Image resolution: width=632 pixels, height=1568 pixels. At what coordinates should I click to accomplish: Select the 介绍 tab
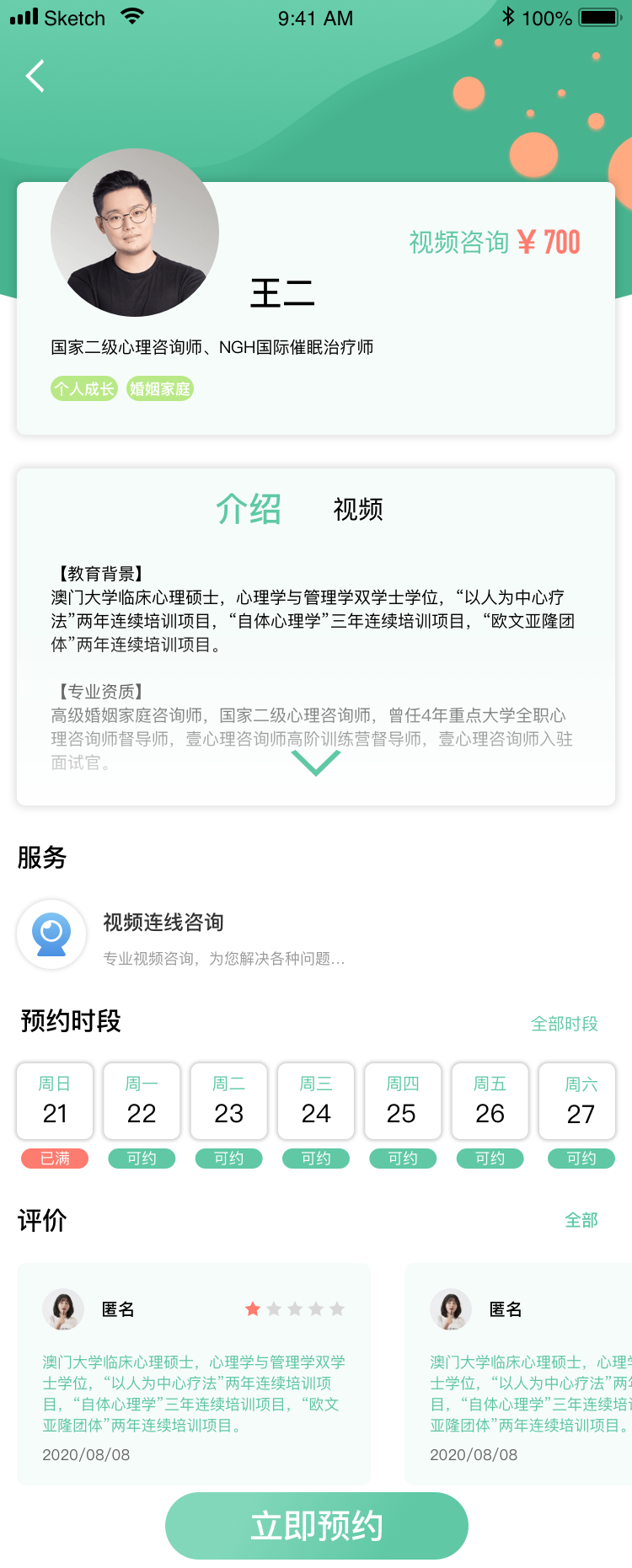tap(249, 510)
